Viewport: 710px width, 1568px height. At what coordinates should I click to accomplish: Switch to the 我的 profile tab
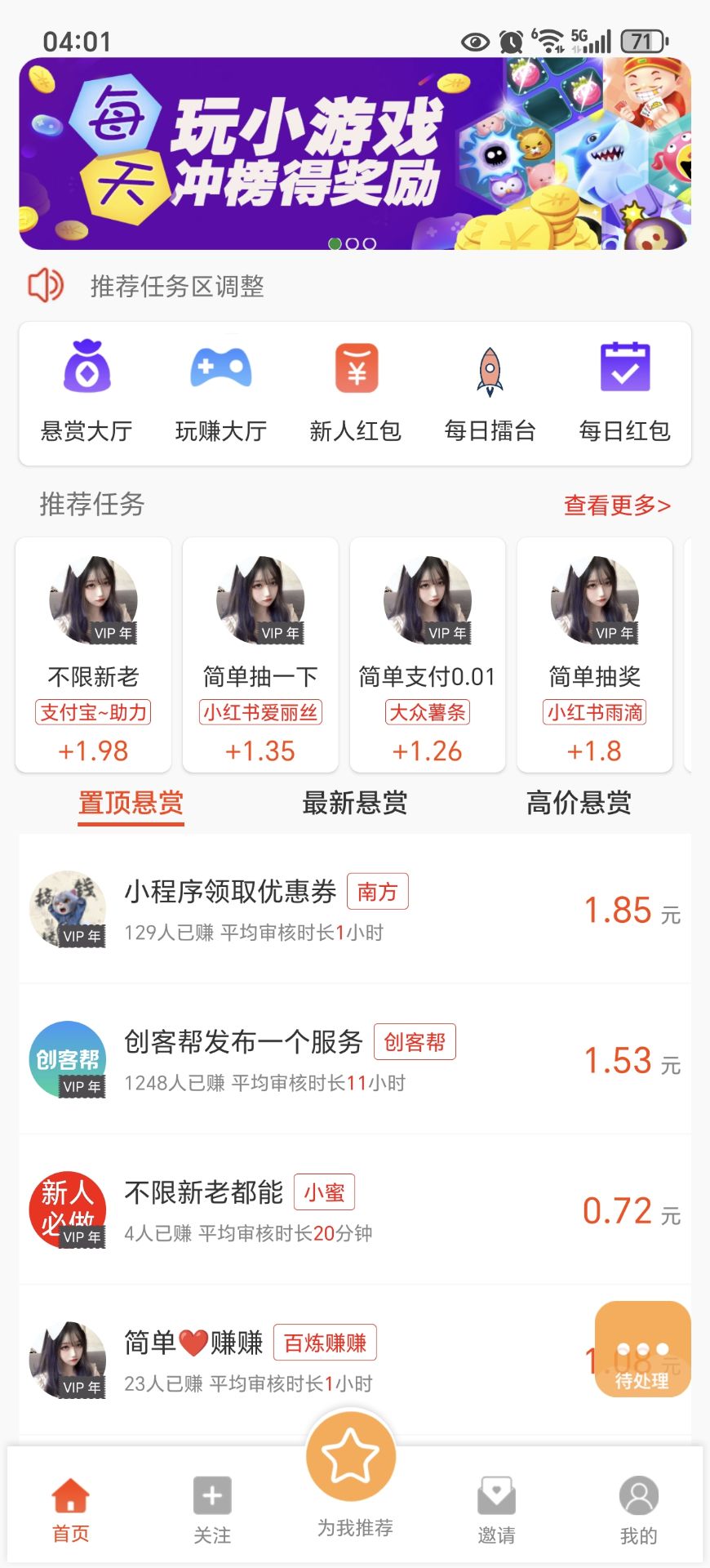[x=638, y=1510]
